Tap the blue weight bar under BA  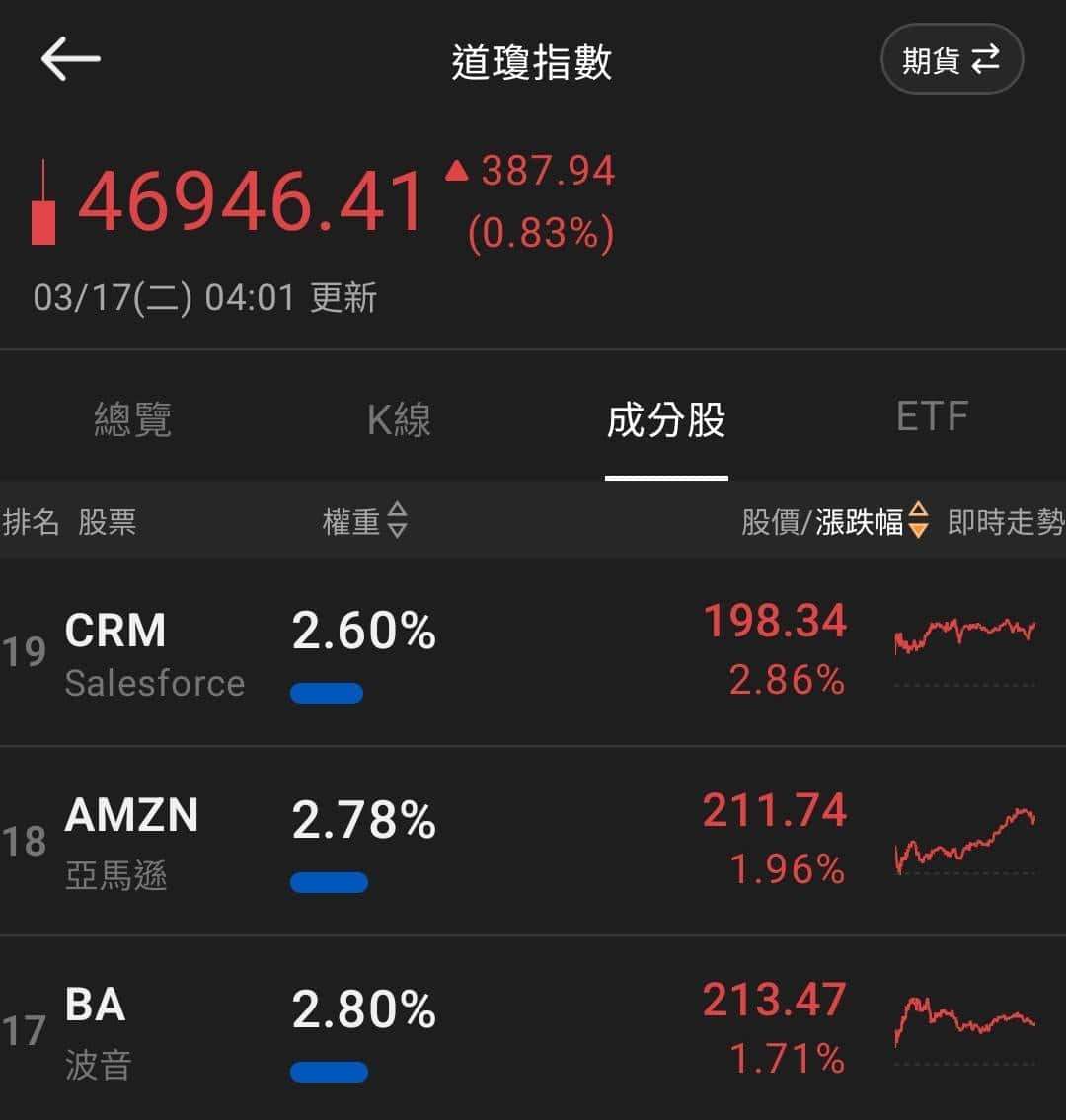click(x=329, y=1072)
